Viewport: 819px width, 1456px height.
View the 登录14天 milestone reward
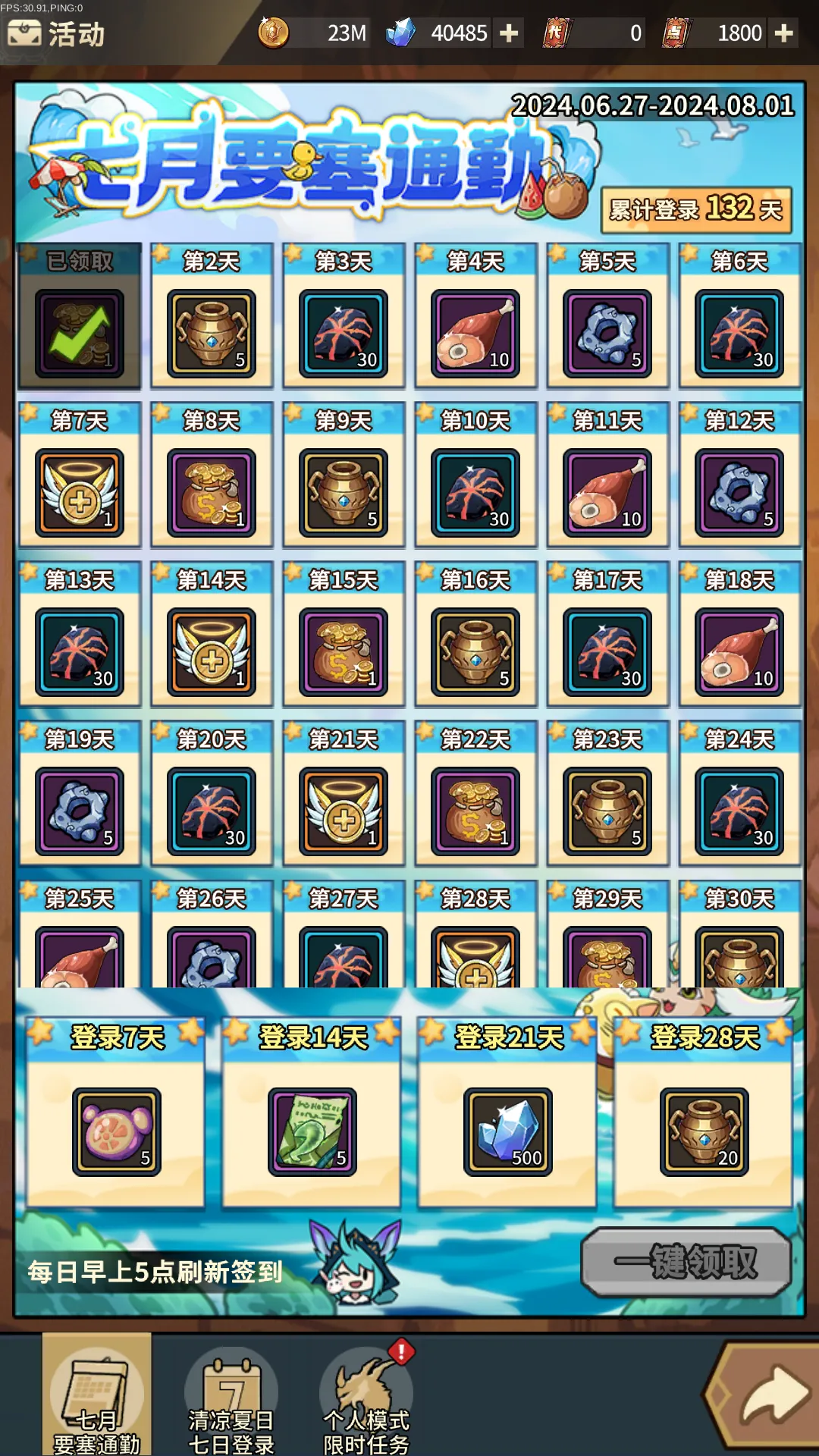[312, 1131]
